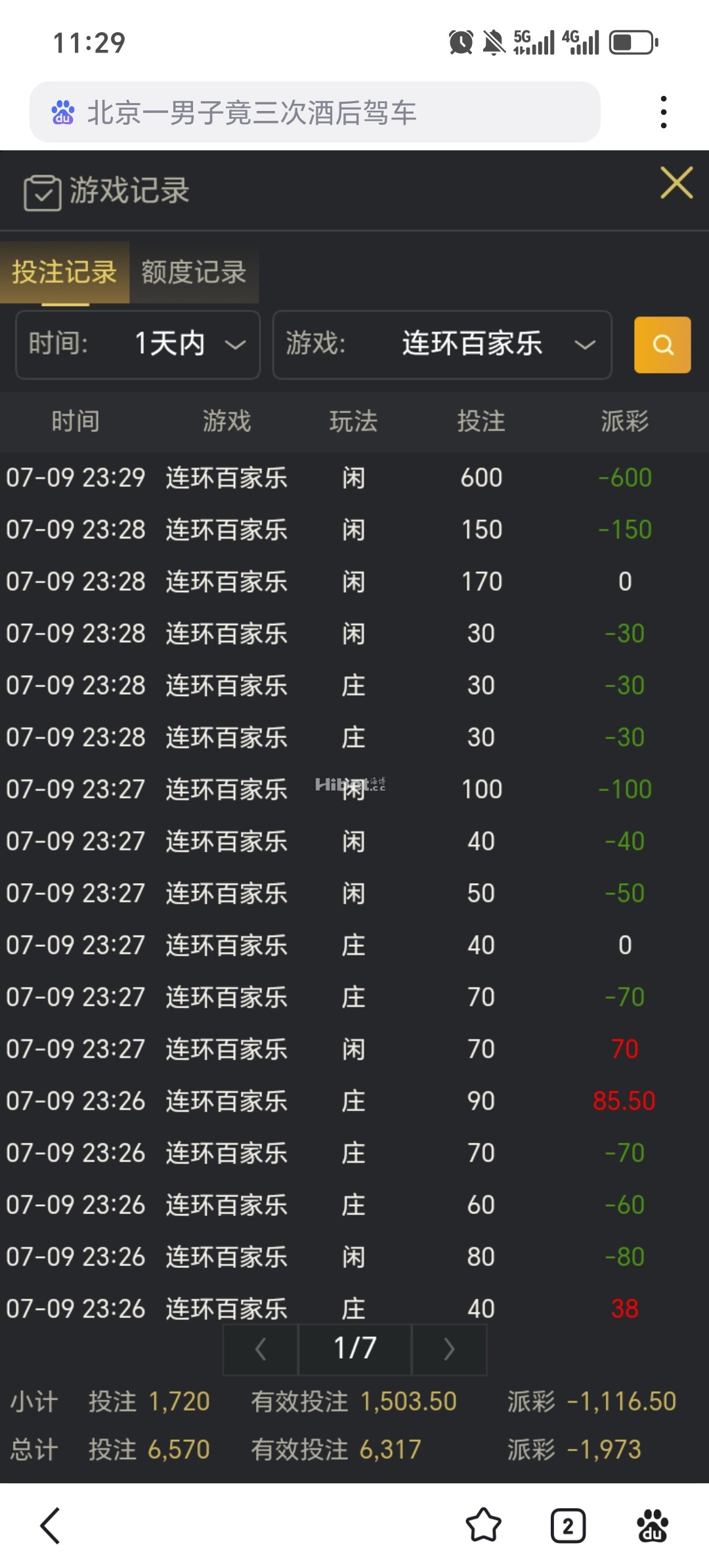The height and width of the screenshot is (1568, 709).
Task: Open the browser overflow menu
Action: (664, 112)
